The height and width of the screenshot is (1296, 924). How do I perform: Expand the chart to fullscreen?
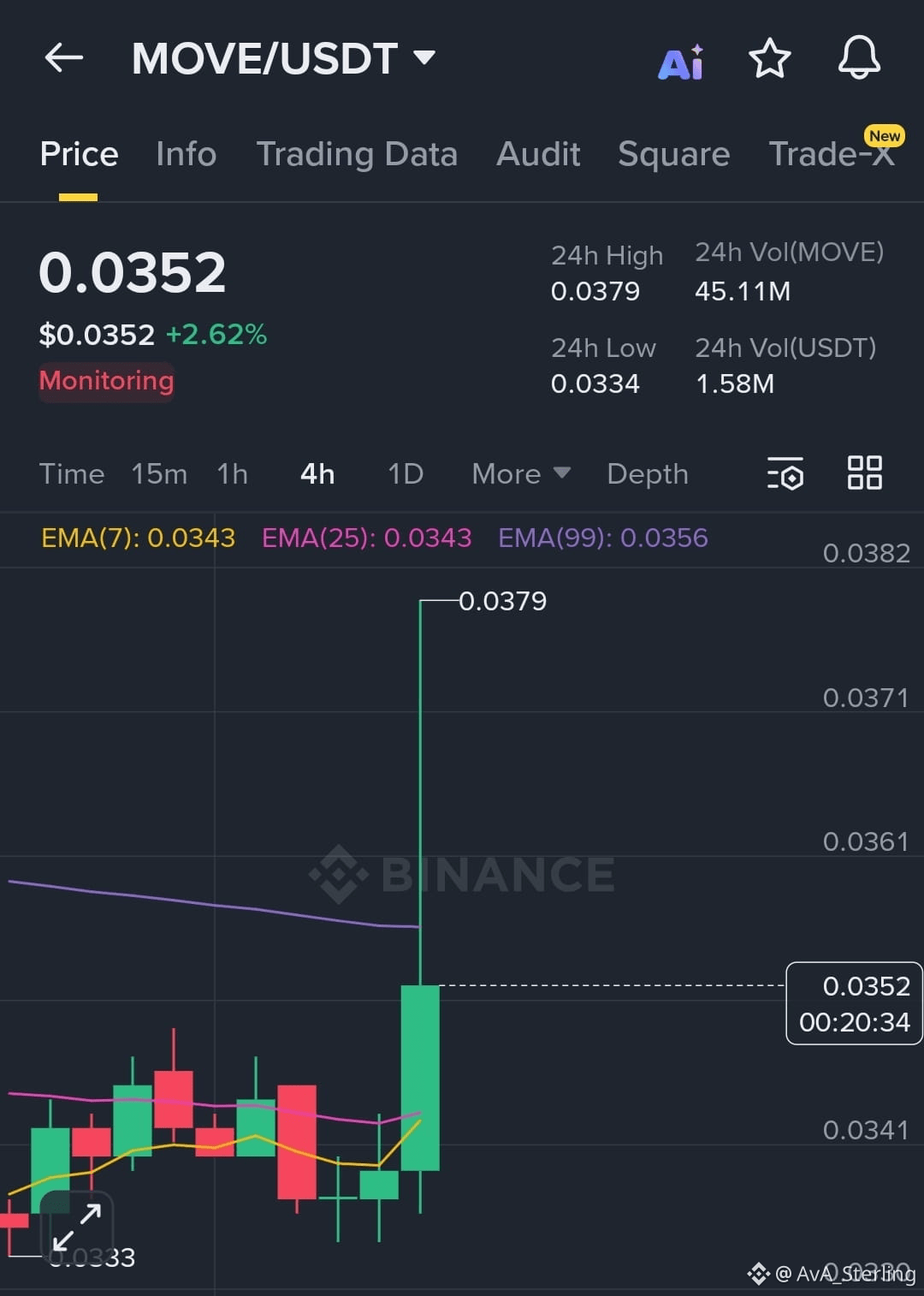(78, 1224)
